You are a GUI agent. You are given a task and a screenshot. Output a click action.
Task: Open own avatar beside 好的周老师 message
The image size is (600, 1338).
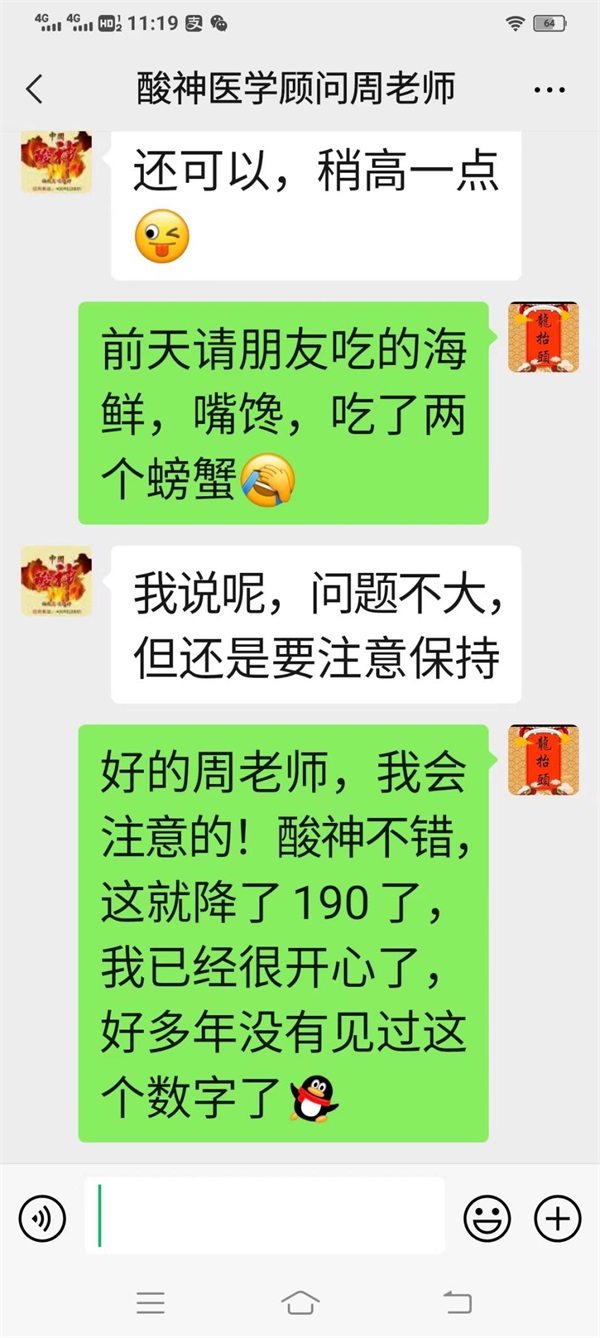(543, 760)
